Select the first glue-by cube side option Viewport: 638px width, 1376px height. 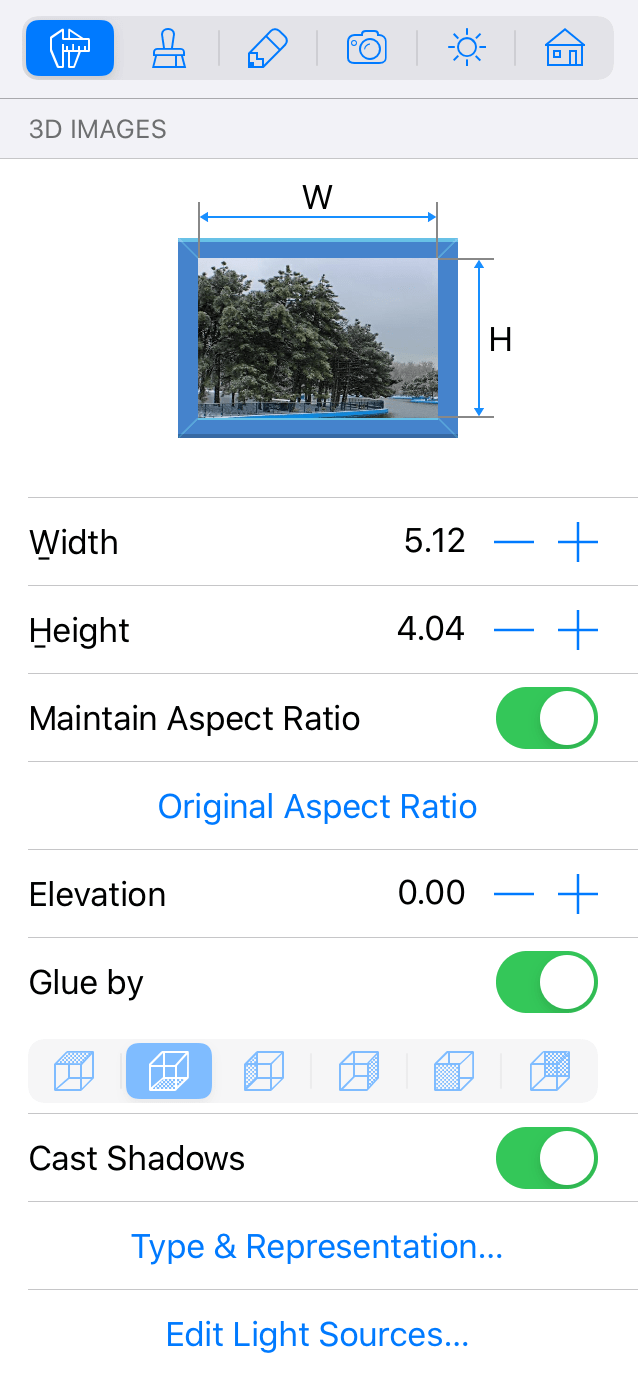(74, 1071)
